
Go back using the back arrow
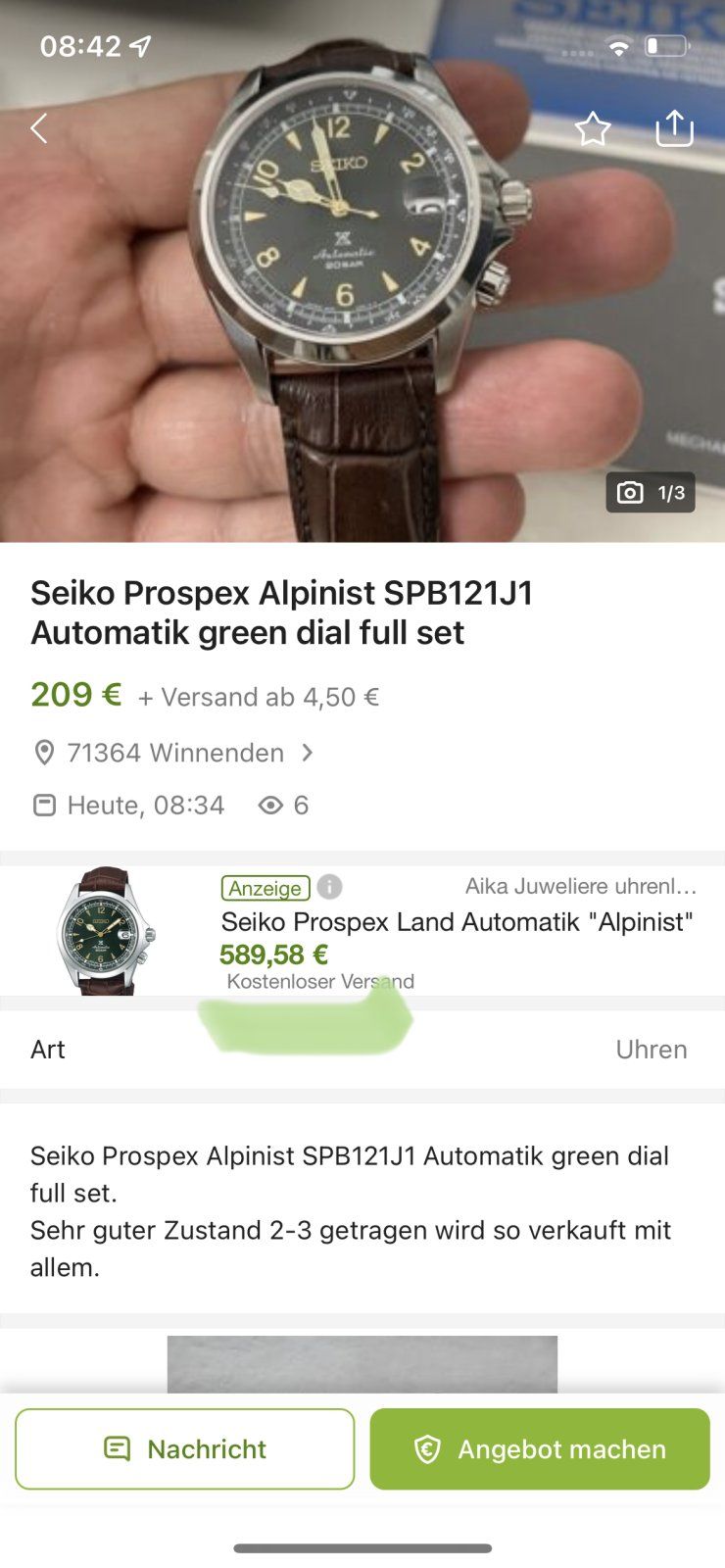click(x=39, y=128)
